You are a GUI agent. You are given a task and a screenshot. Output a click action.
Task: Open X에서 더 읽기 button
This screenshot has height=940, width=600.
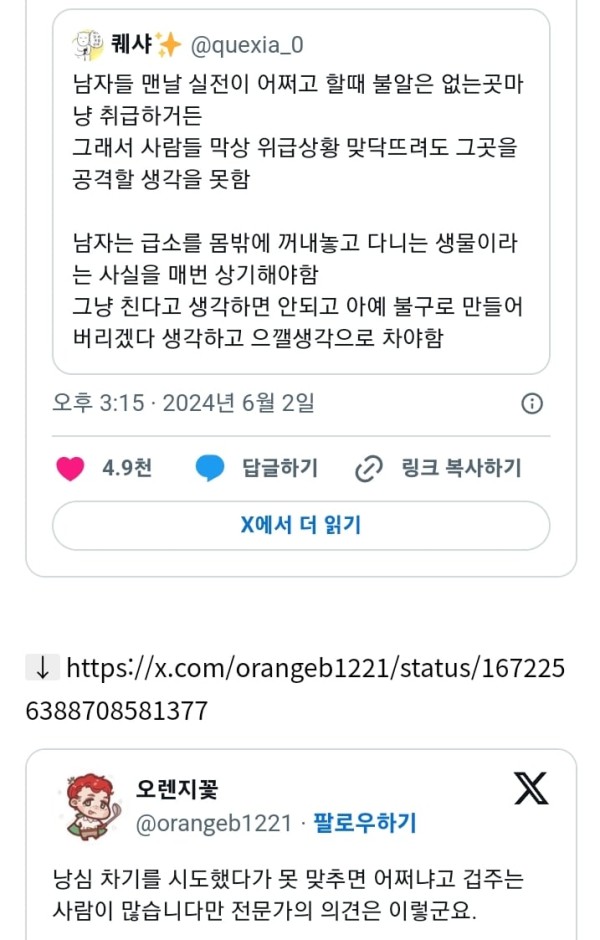pos(300,525)
